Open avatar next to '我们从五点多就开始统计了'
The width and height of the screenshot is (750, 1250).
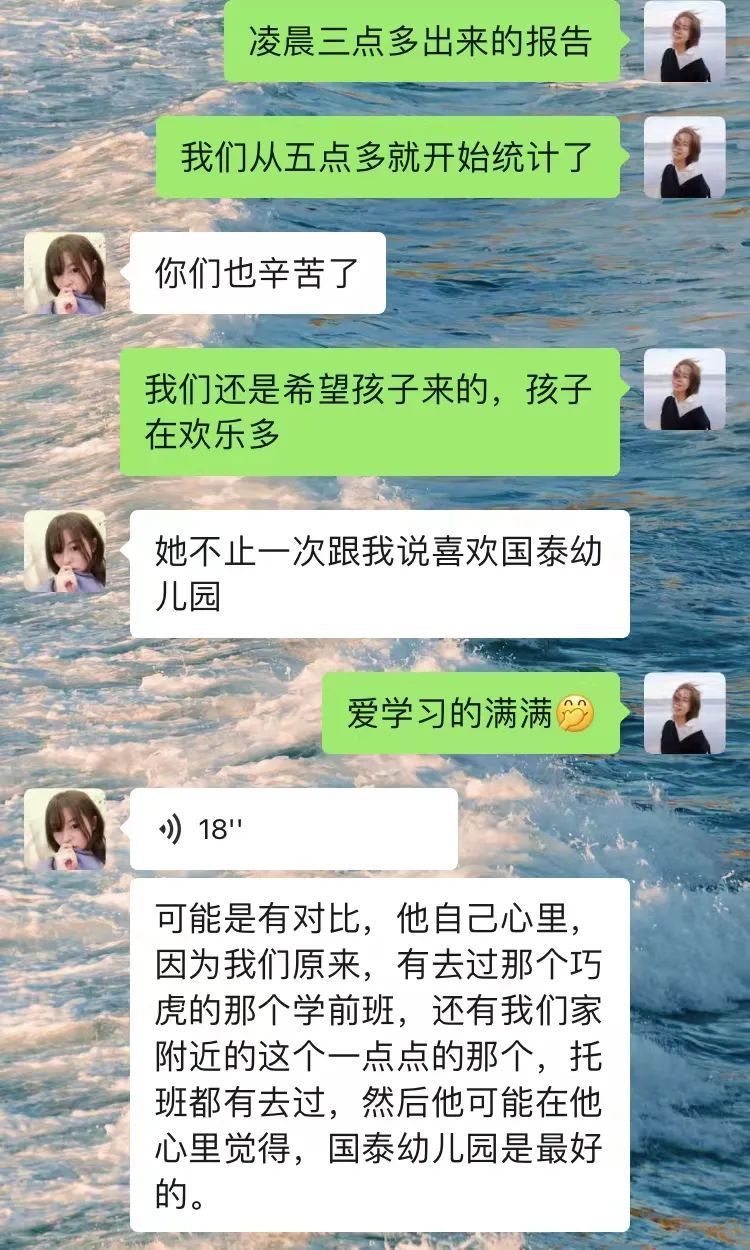tap(684, 157)
